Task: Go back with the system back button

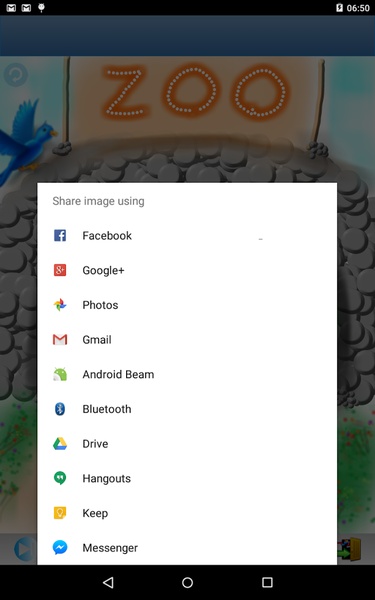Action: pos(108,582)
